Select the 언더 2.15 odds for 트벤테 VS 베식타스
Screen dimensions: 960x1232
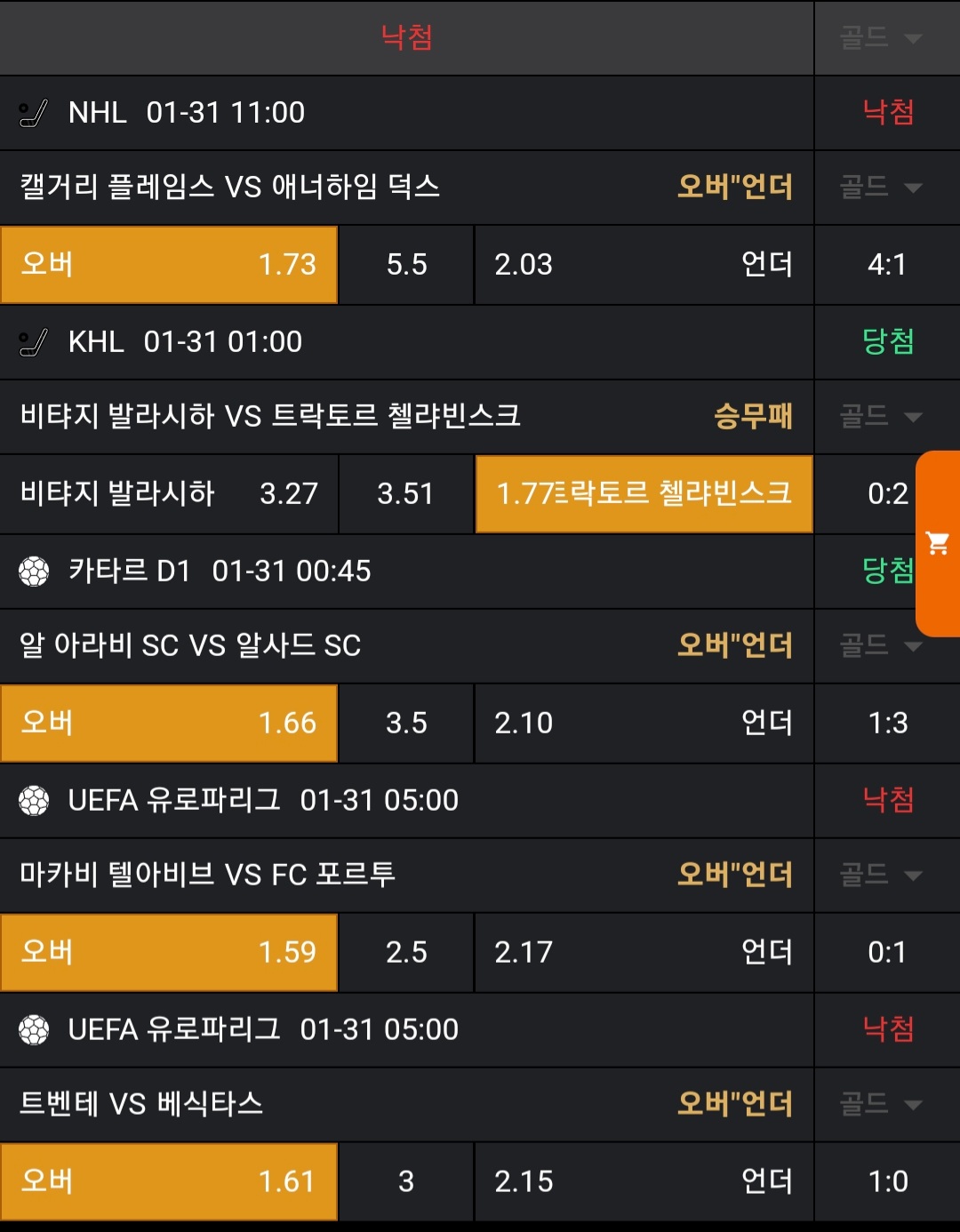click(644, 1182)
